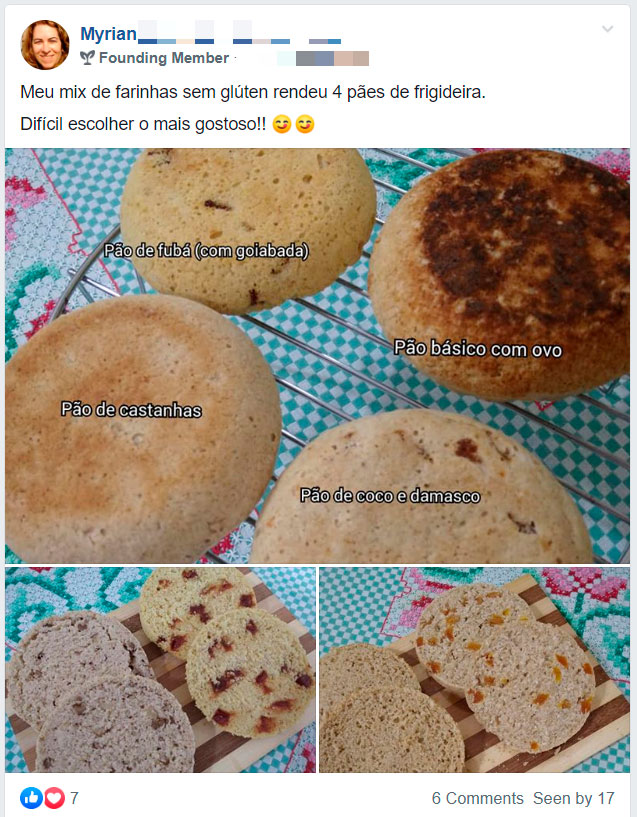
Task: Open the 6 Comments link
Action: pyautogui.click(x=477, y=798)
